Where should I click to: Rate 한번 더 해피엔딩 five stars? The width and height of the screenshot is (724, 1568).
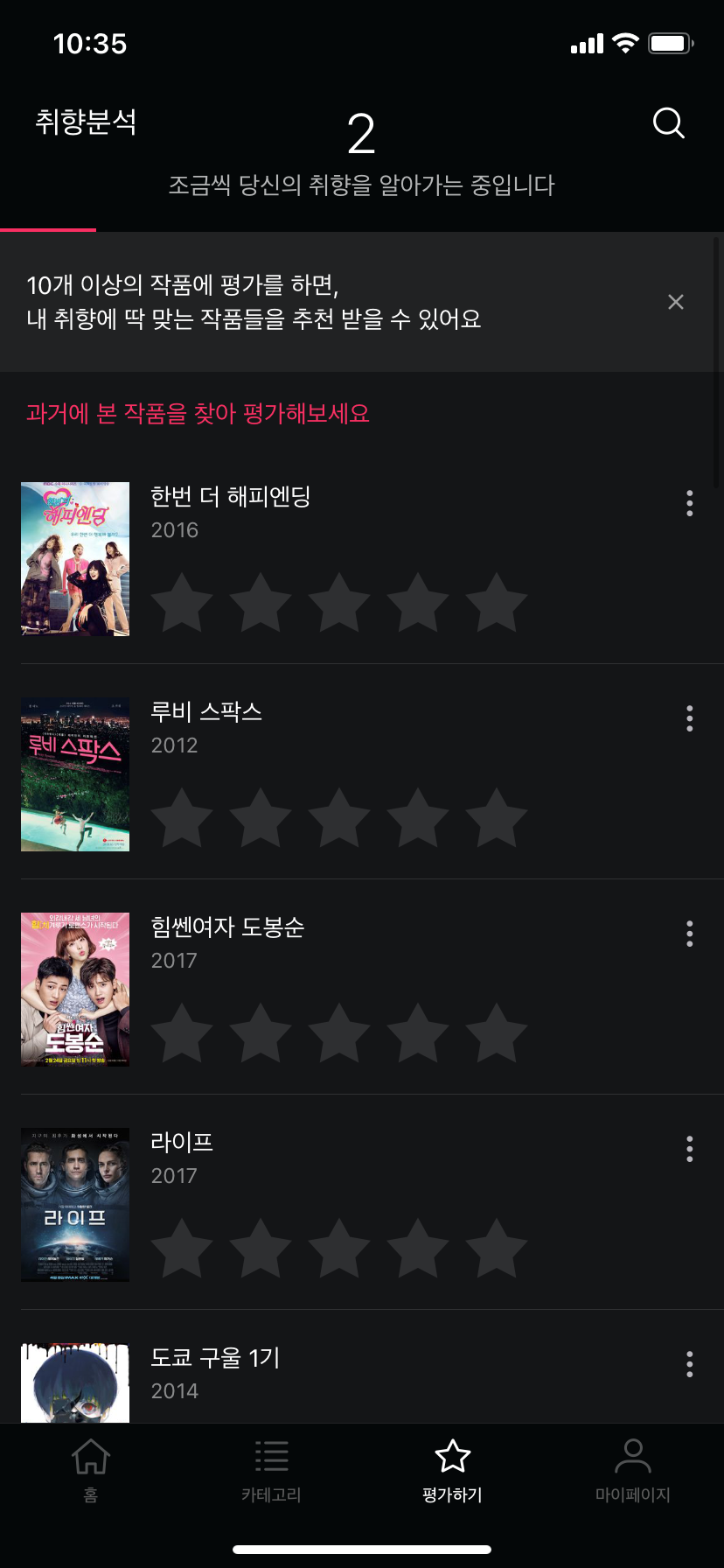point(497,603)
